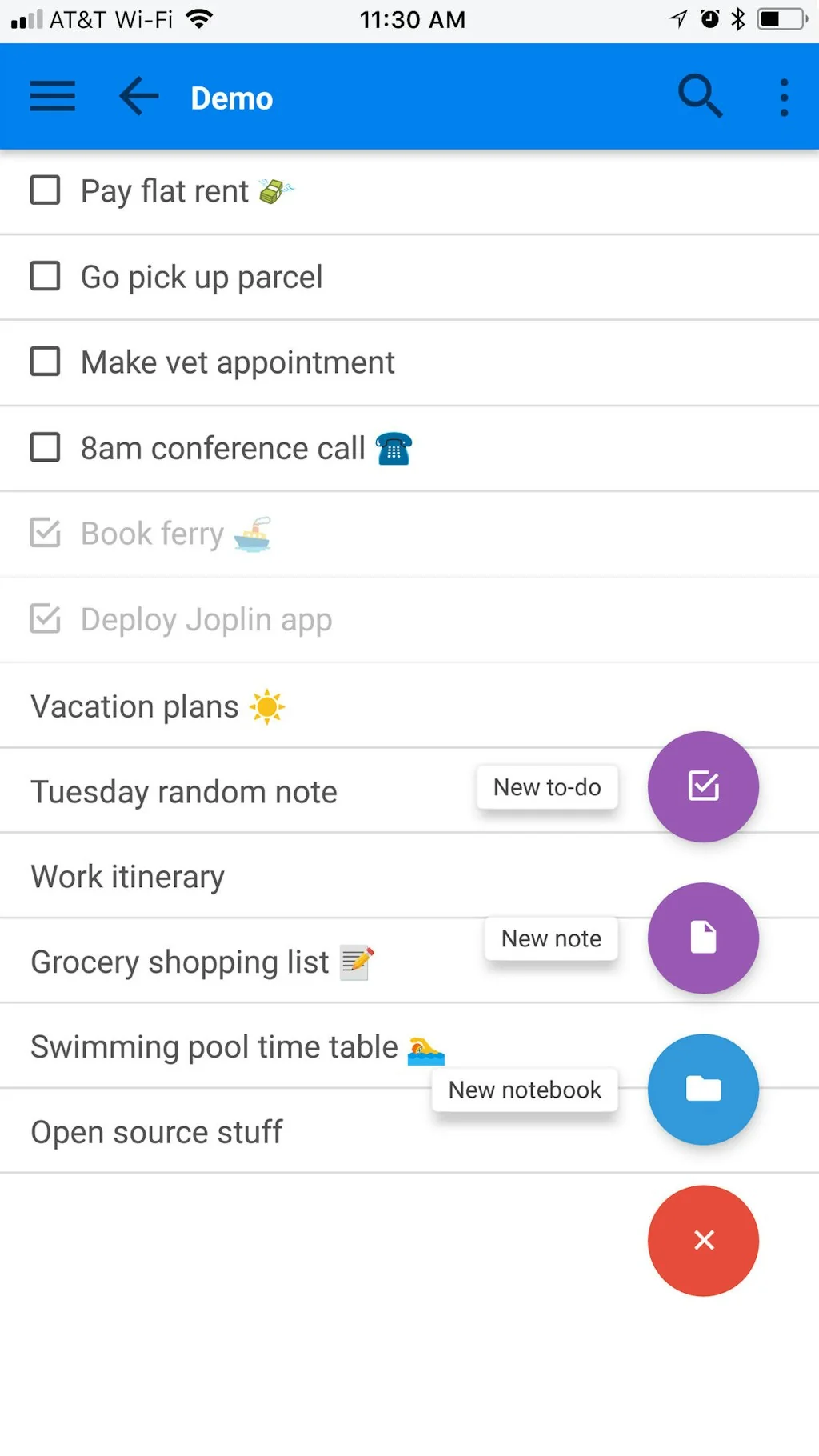
Task: View the Work itinerary note
Action: click(128, 877)
